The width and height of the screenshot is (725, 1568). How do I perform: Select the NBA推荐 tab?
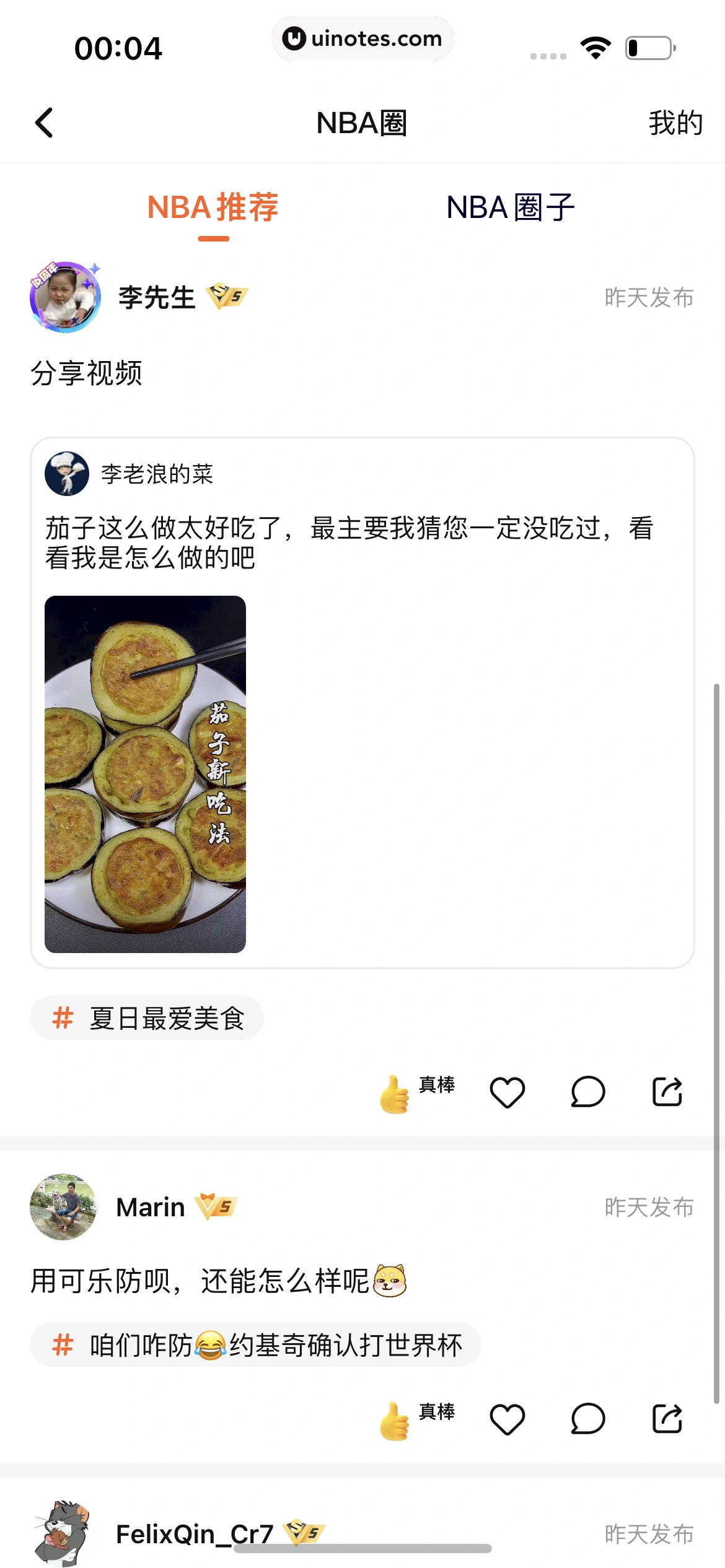point(213,207)
